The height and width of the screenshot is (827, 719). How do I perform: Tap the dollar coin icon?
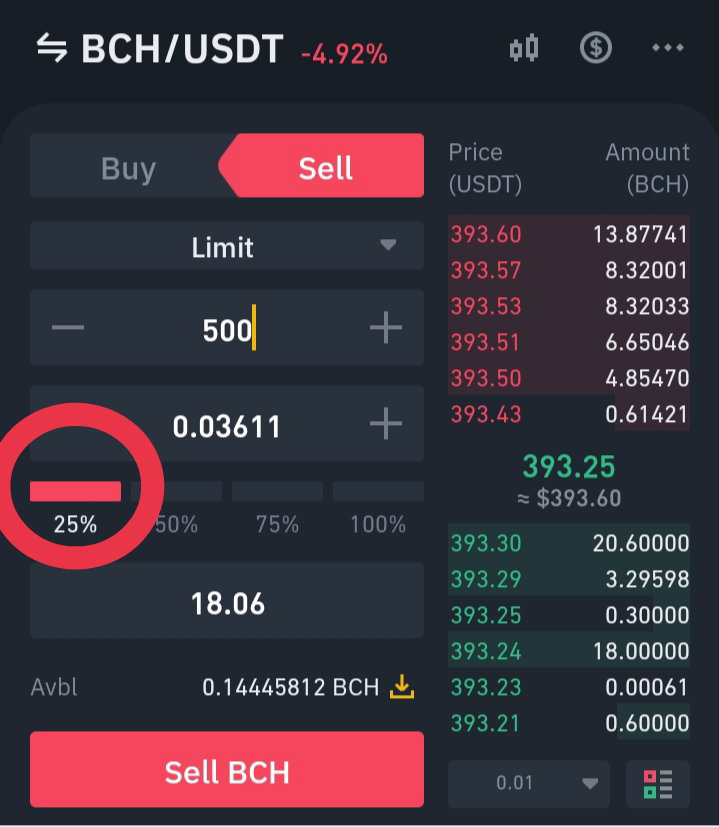[x=596, y=48]
